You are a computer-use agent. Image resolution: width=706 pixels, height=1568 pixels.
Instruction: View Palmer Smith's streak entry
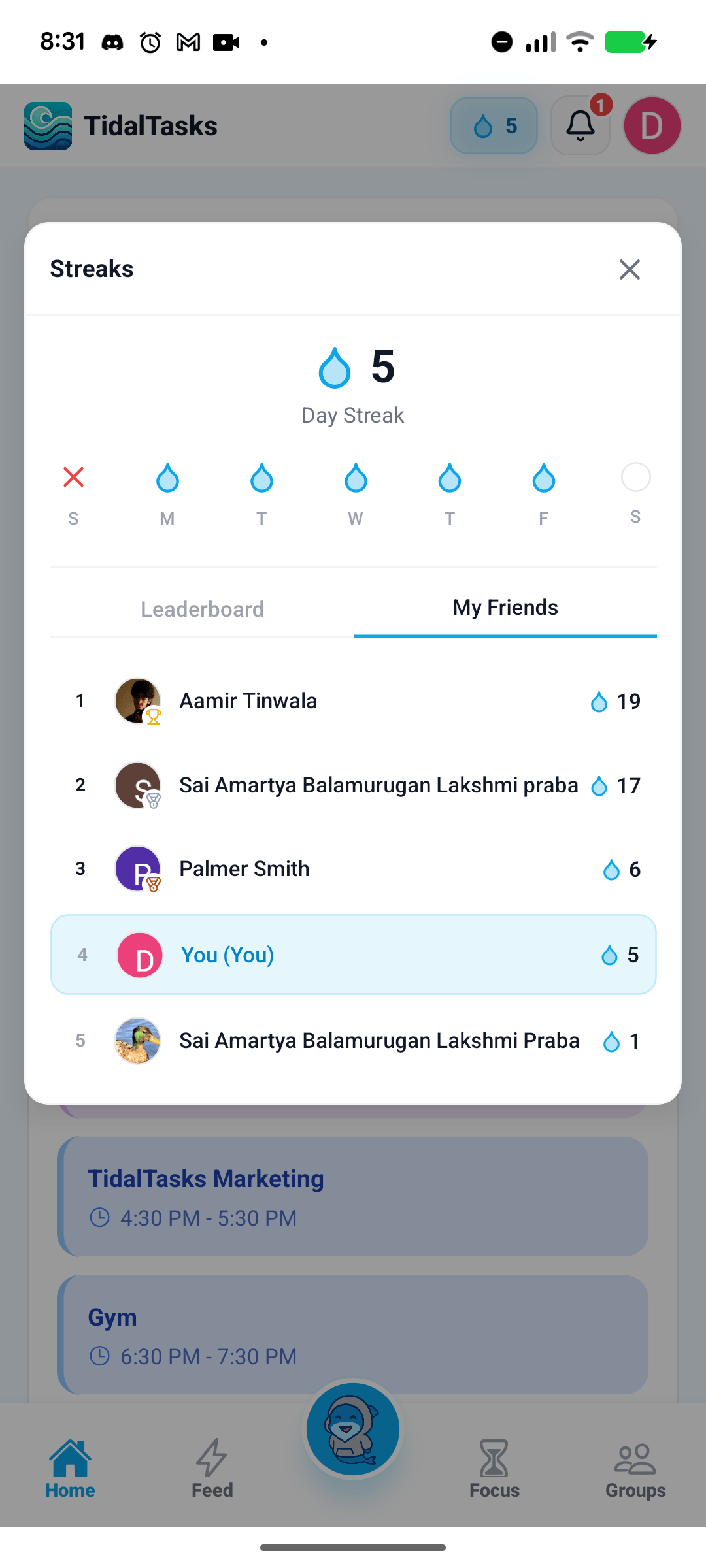pos(353,869)
